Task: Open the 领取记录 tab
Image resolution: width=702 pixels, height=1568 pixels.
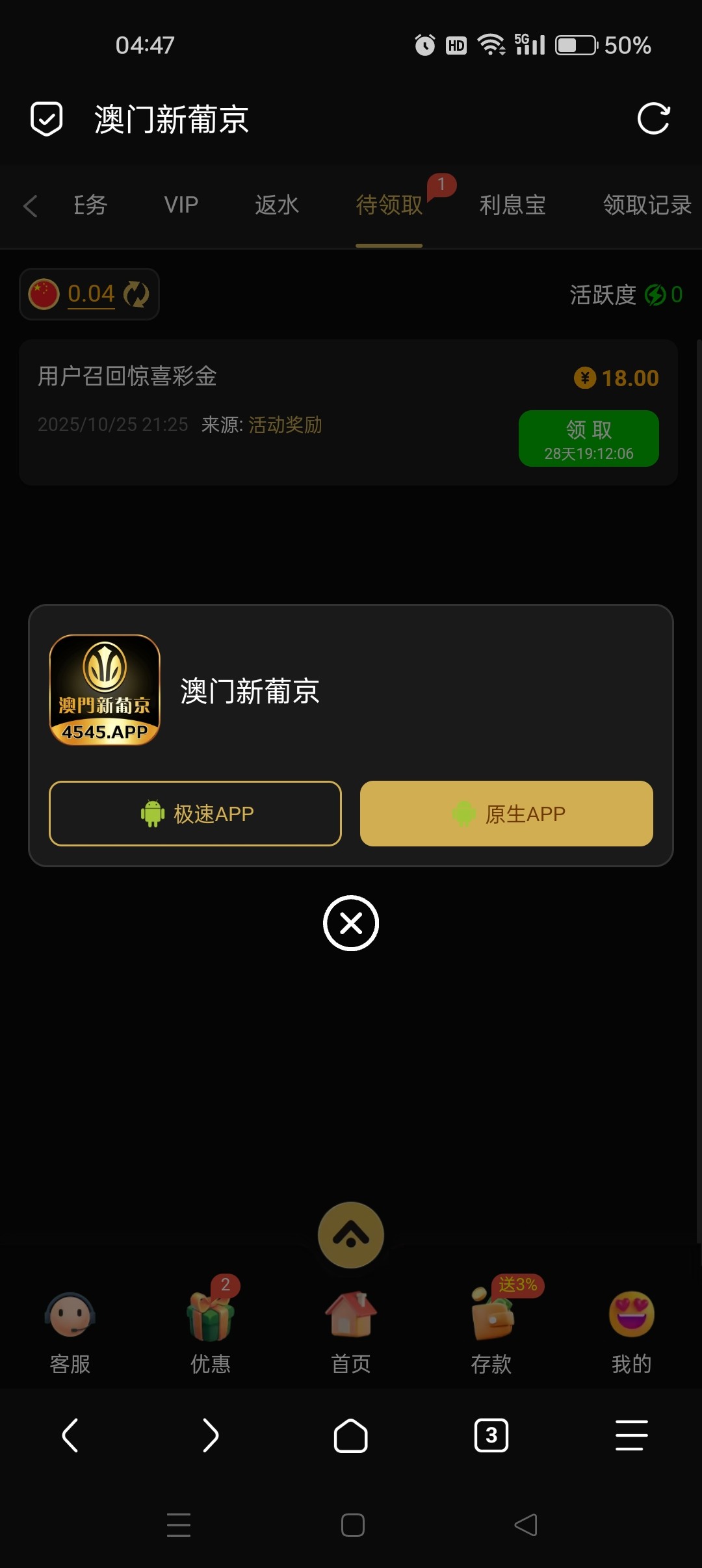Action: tap(647, 205)
